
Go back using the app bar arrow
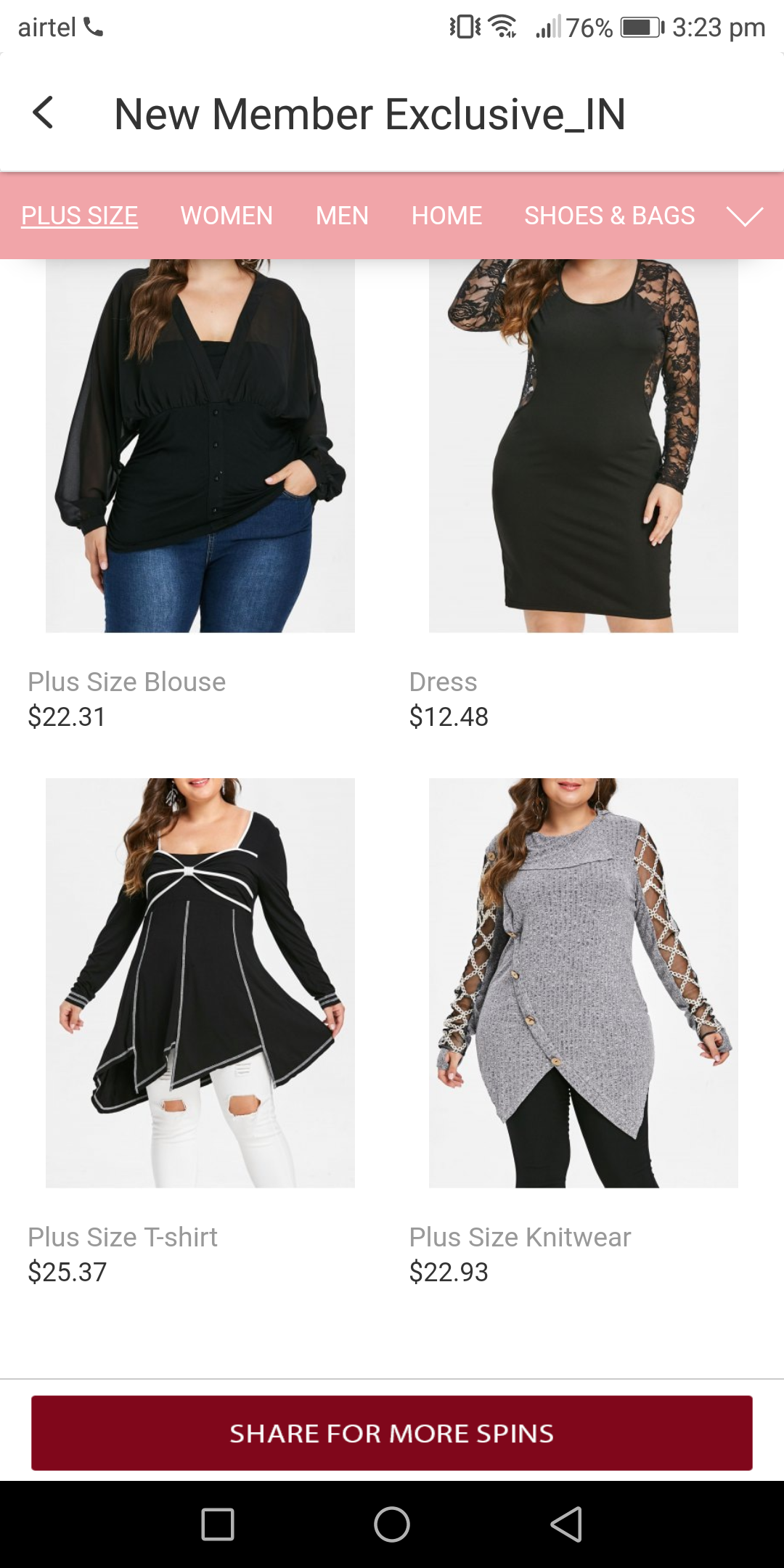44,113
